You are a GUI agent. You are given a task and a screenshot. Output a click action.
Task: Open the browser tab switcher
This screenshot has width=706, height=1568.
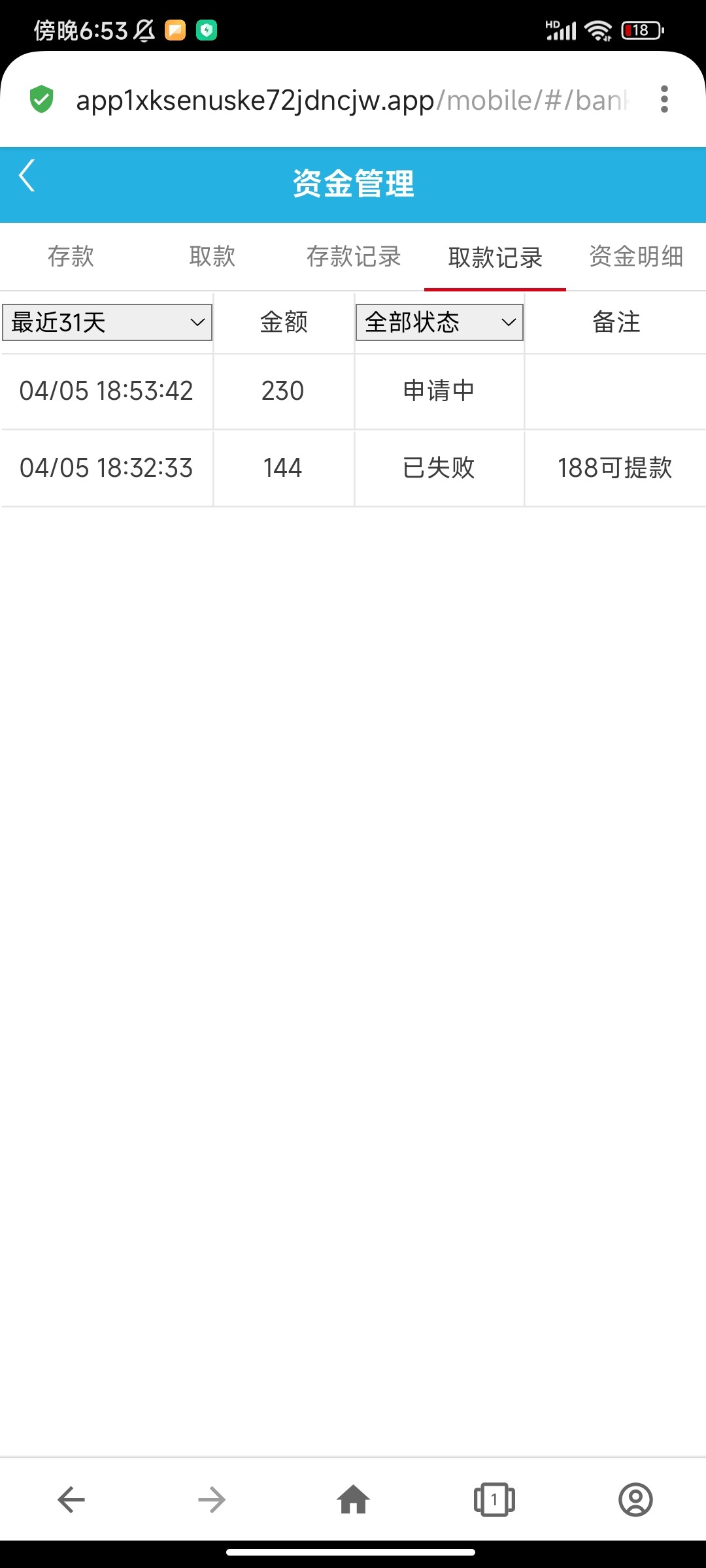click(x=494, y=1499)
